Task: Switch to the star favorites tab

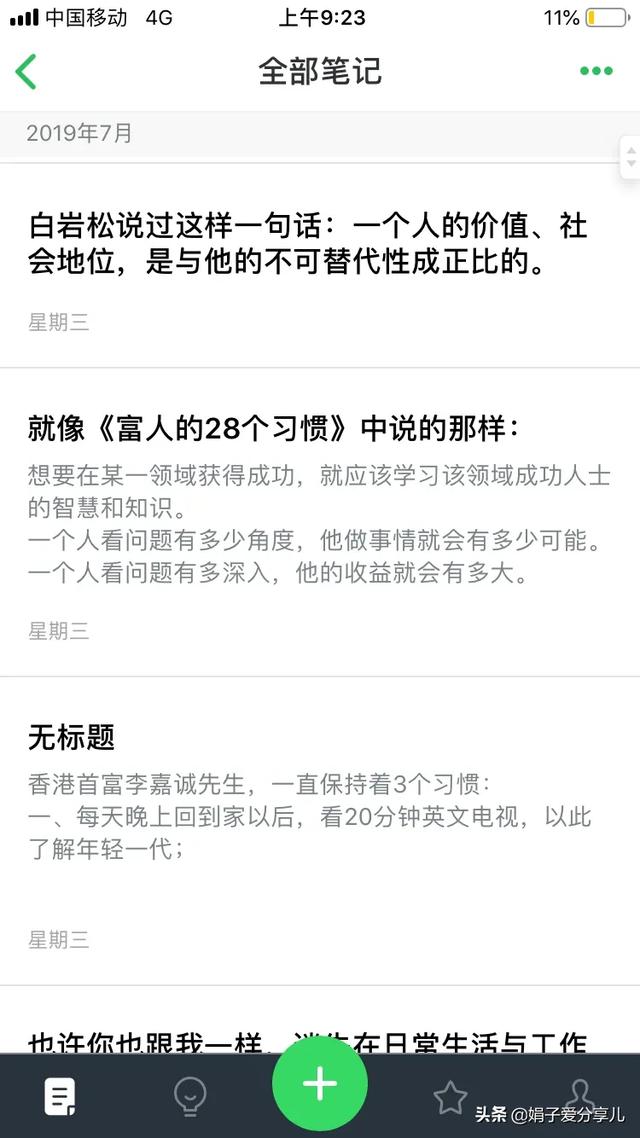Action: click(x=450, y=1097)
